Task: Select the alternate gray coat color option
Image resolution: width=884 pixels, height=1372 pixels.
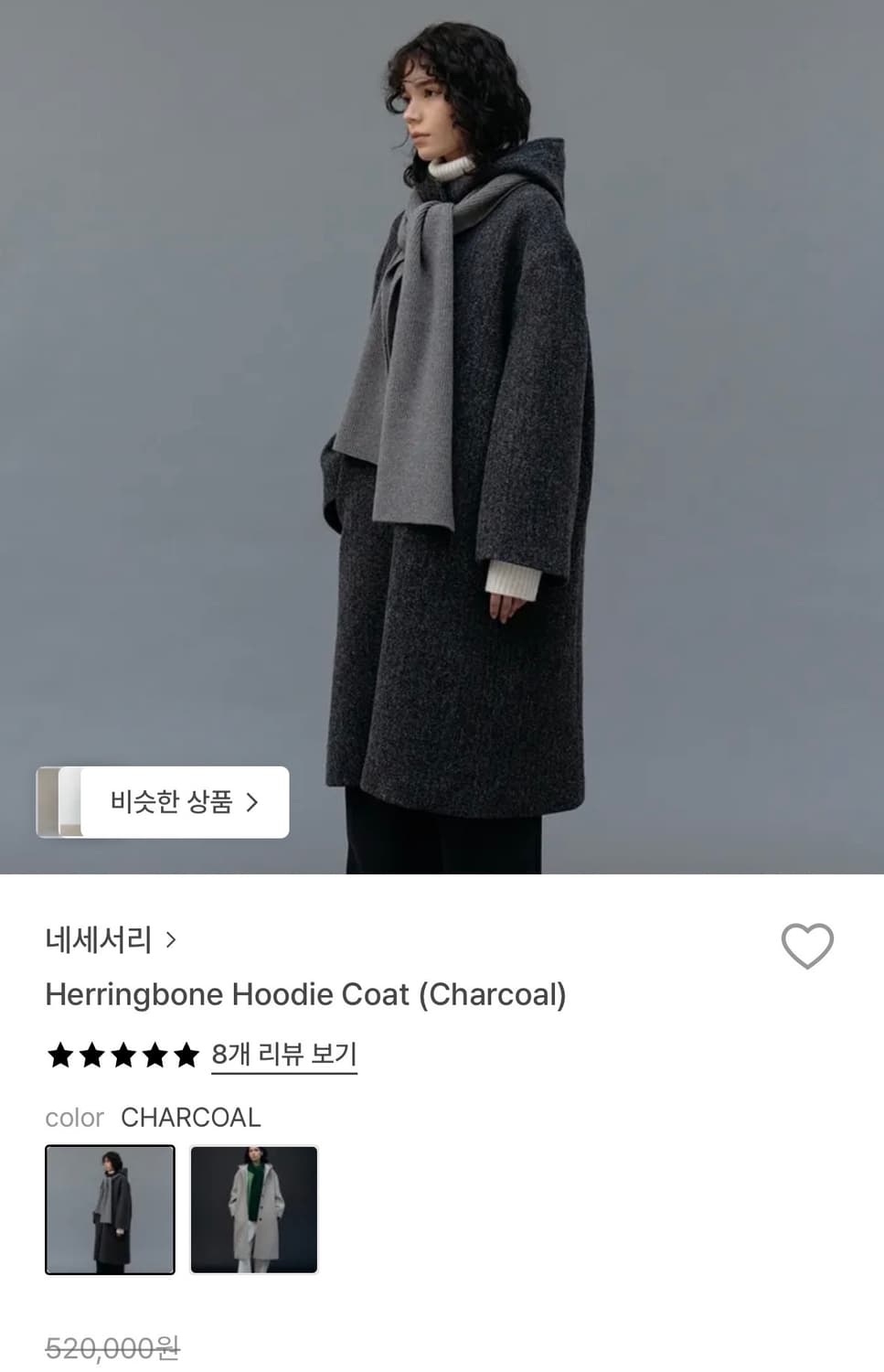Action: (254, 1209)
